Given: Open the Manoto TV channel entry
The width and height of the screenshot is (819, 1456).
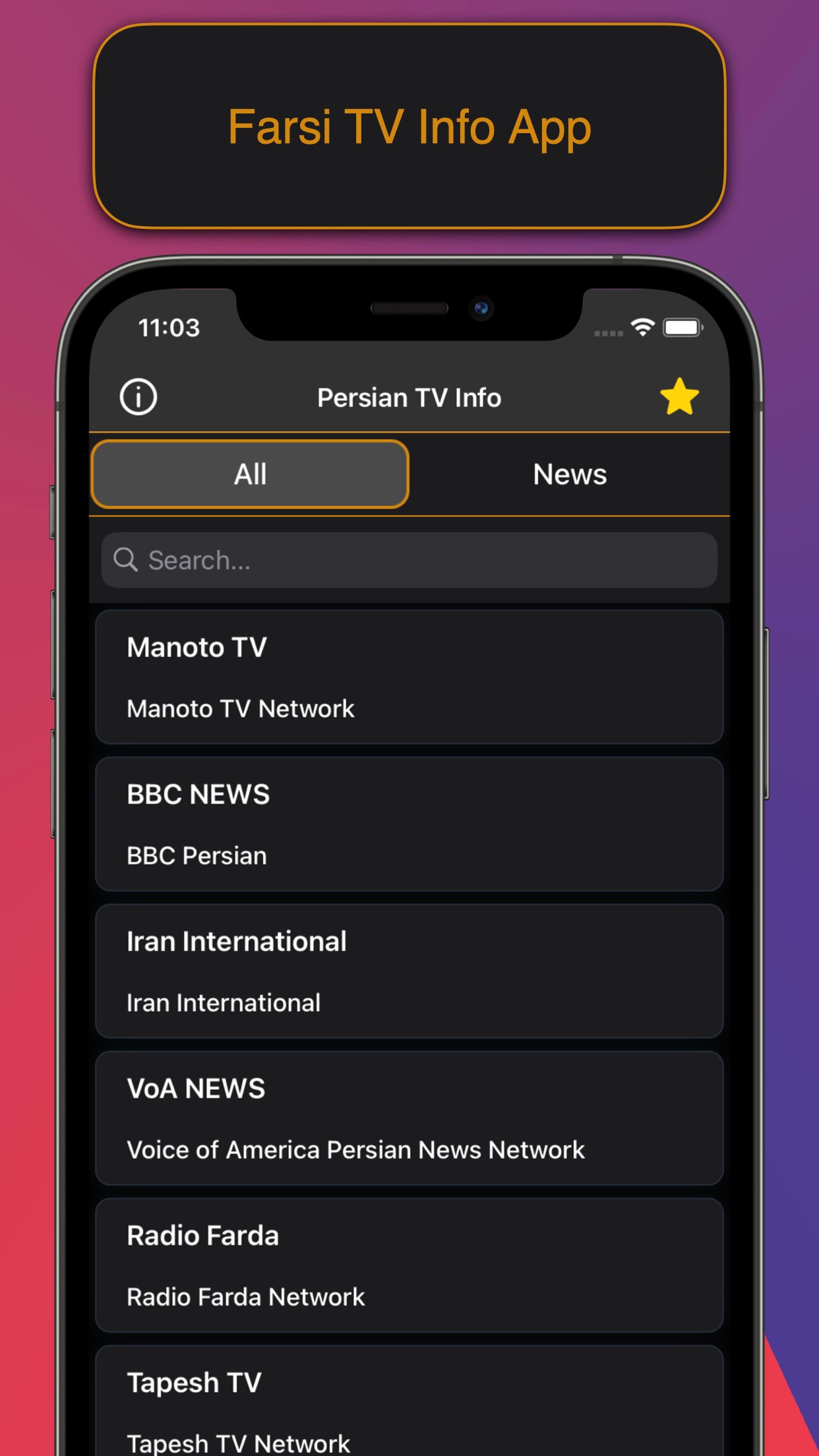Looking at the screenshot, I should coord(409,677).
